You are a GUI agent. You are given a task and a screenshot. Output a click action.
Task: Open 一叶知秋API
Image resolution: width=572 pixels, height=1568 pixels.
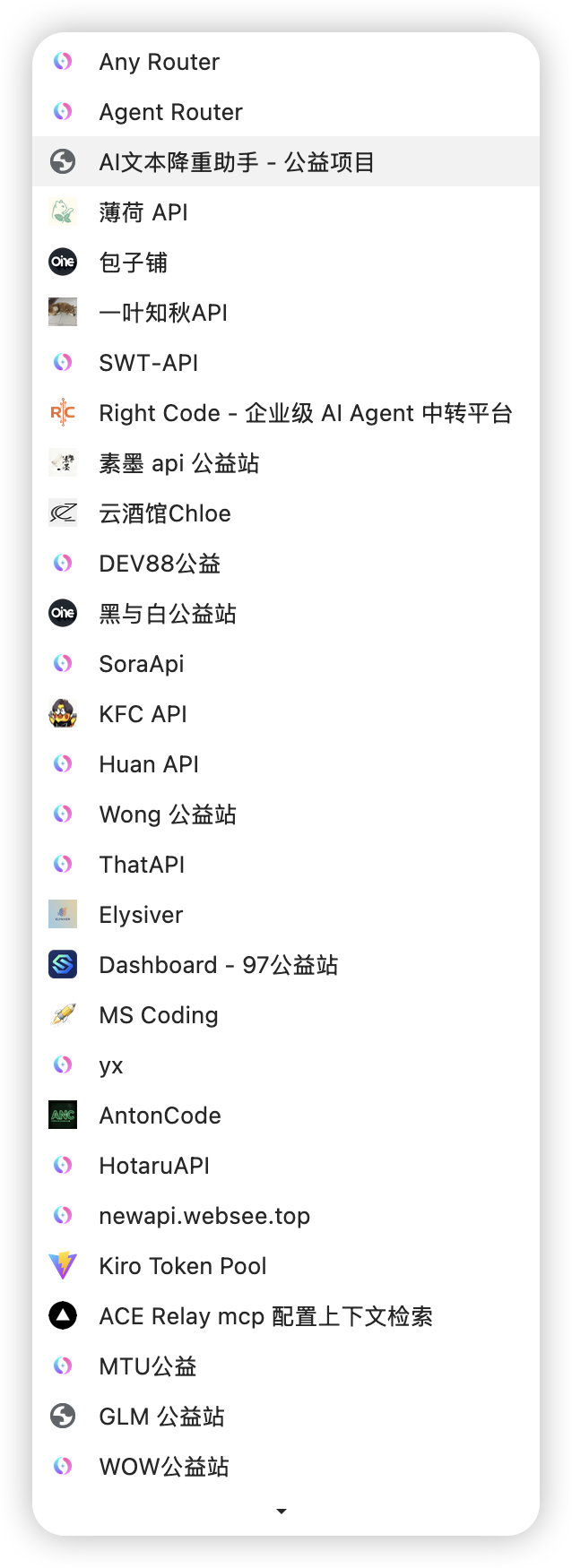(x=286, y=313)
